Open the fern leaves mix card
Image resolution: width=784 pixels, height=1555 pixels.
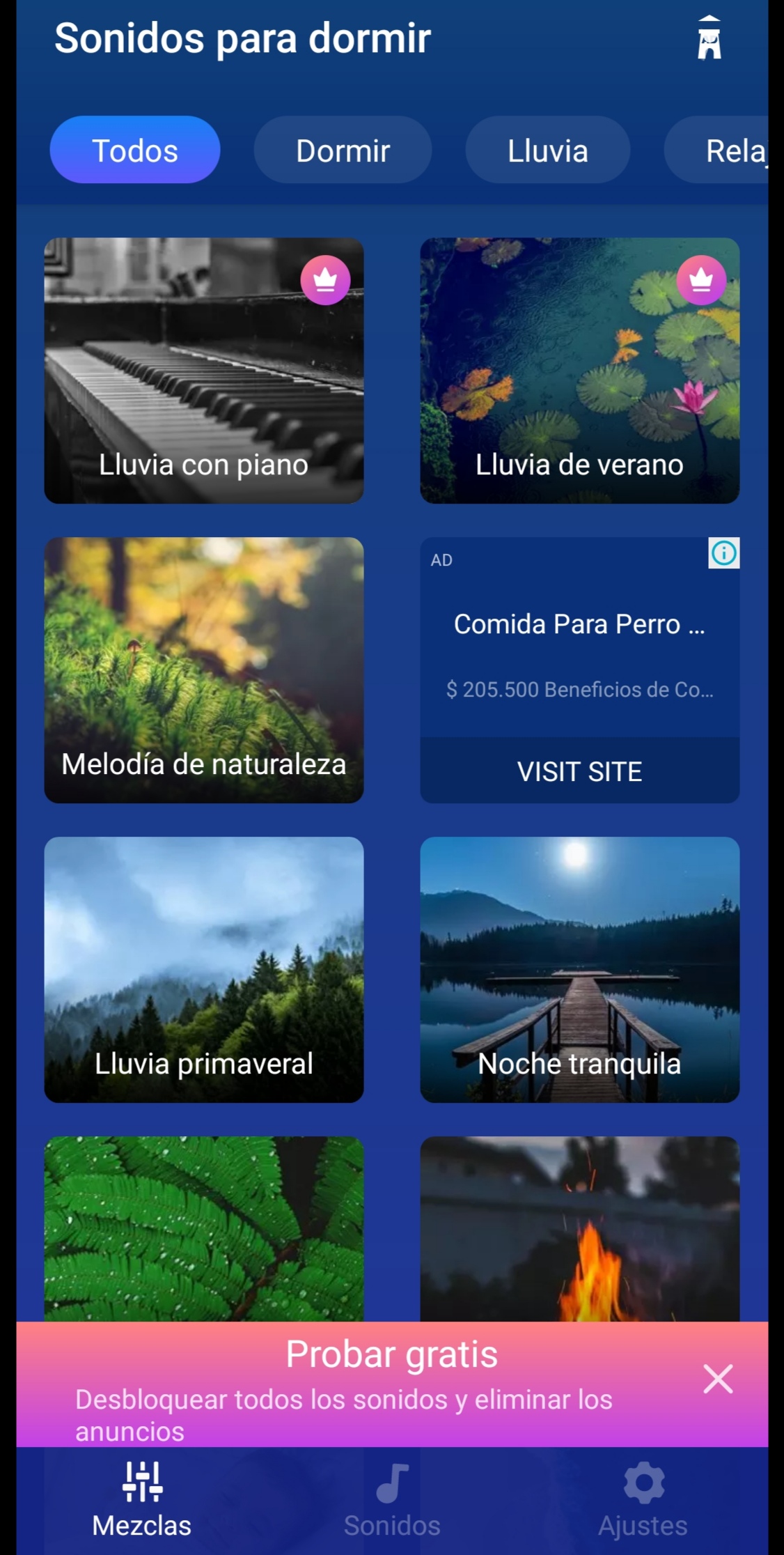tap(204, 1228)
